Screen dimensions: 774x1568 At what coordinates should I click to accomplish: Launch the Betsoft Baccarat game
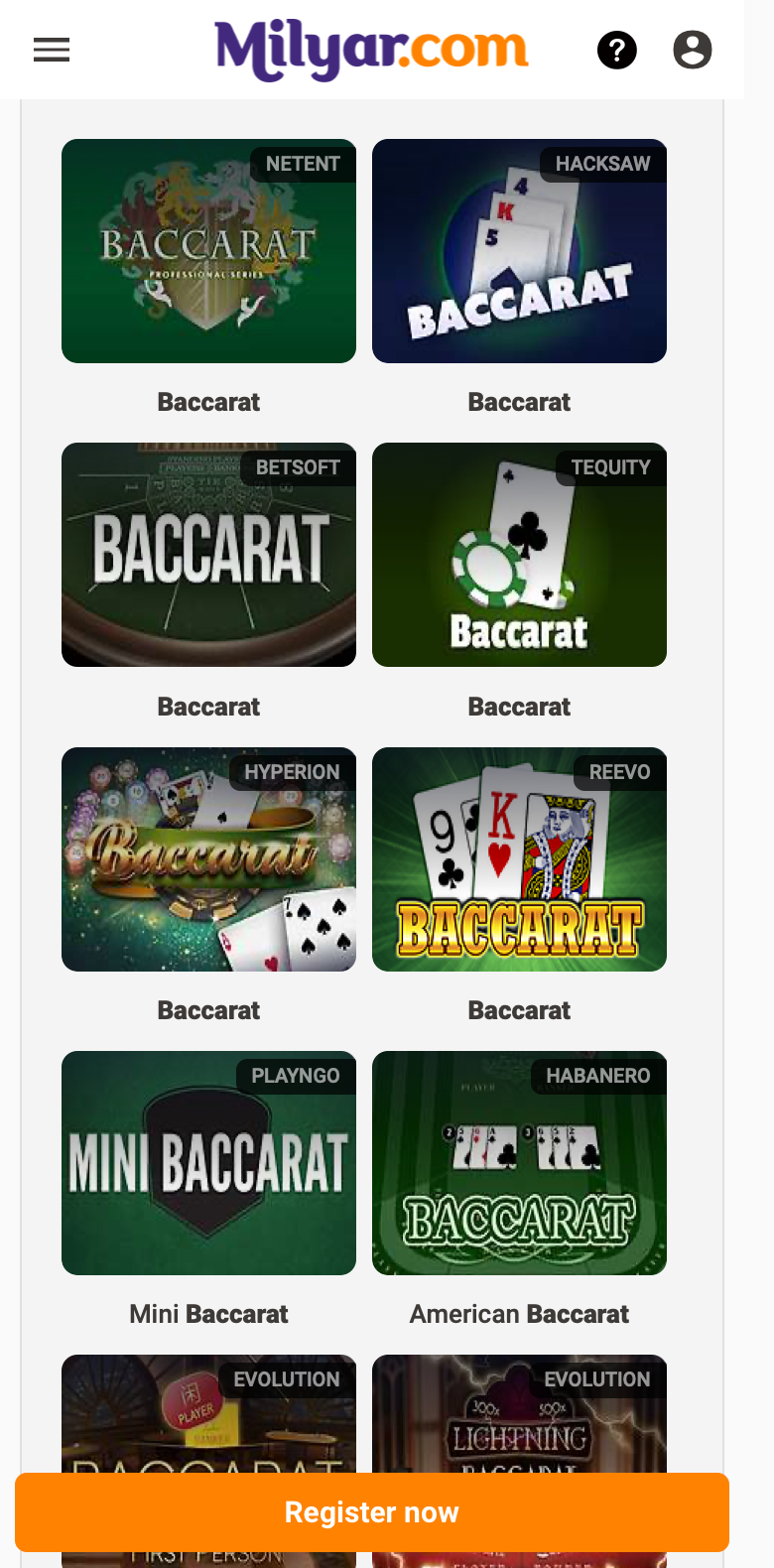(208, 555)
